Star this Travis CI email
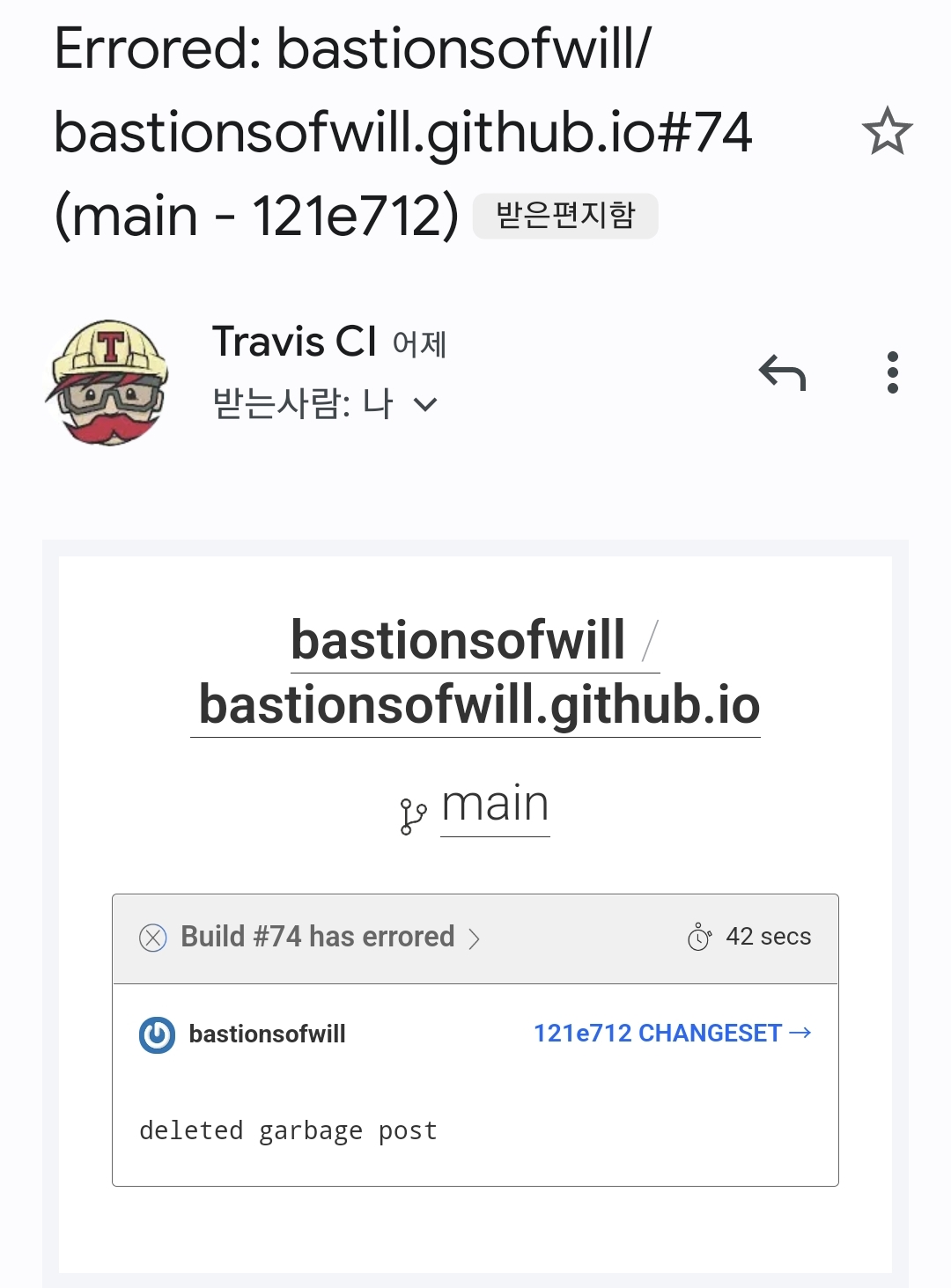 [x=887, y=131]
